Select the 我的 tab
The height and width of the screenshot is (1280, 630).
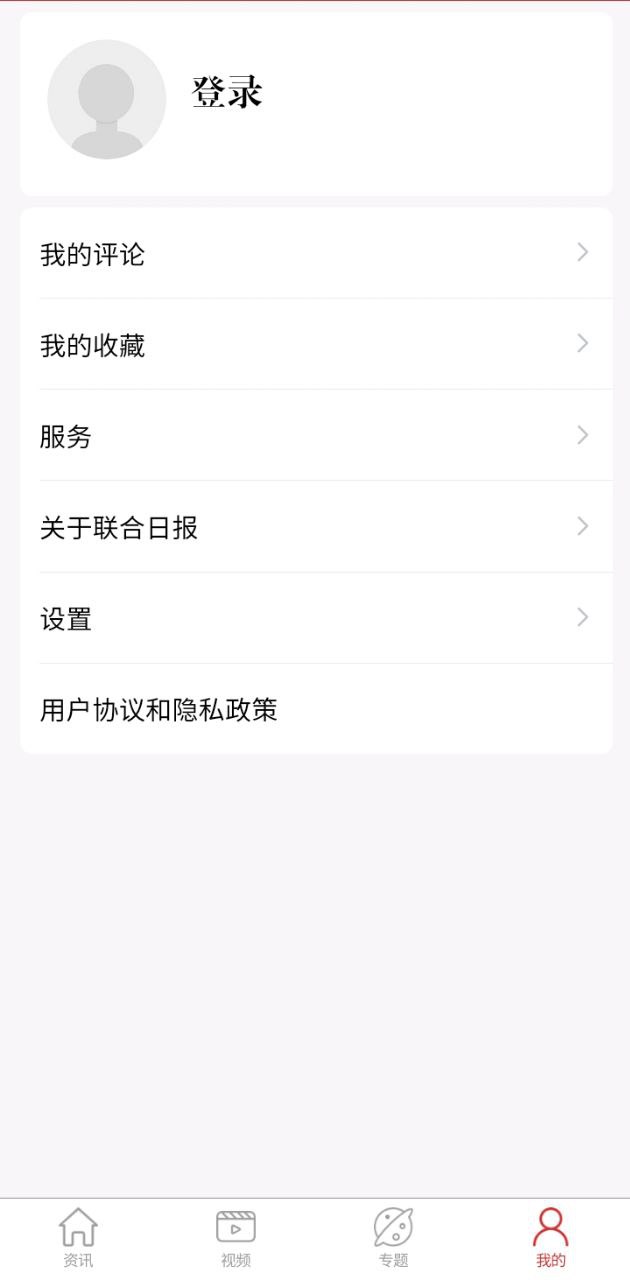click(551, 1238)
